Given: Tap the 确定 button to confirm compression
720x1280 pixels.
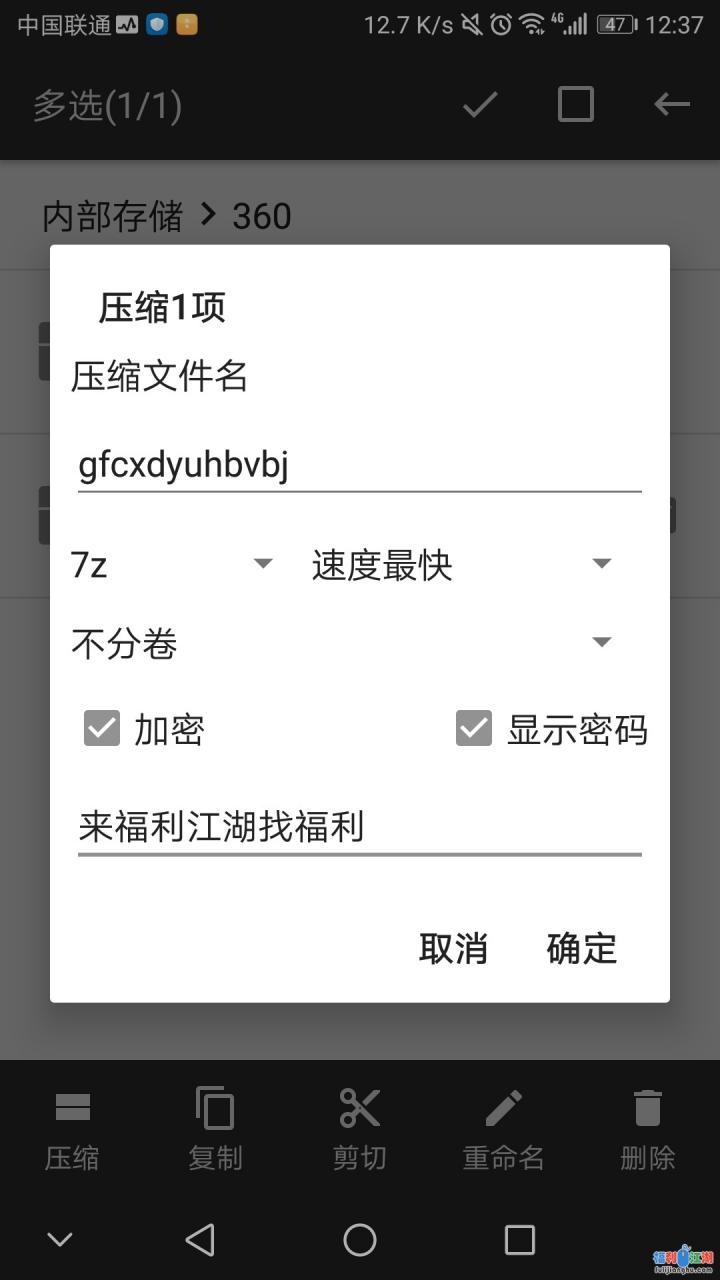Looking at the screenshot, I should click(582, 948).
